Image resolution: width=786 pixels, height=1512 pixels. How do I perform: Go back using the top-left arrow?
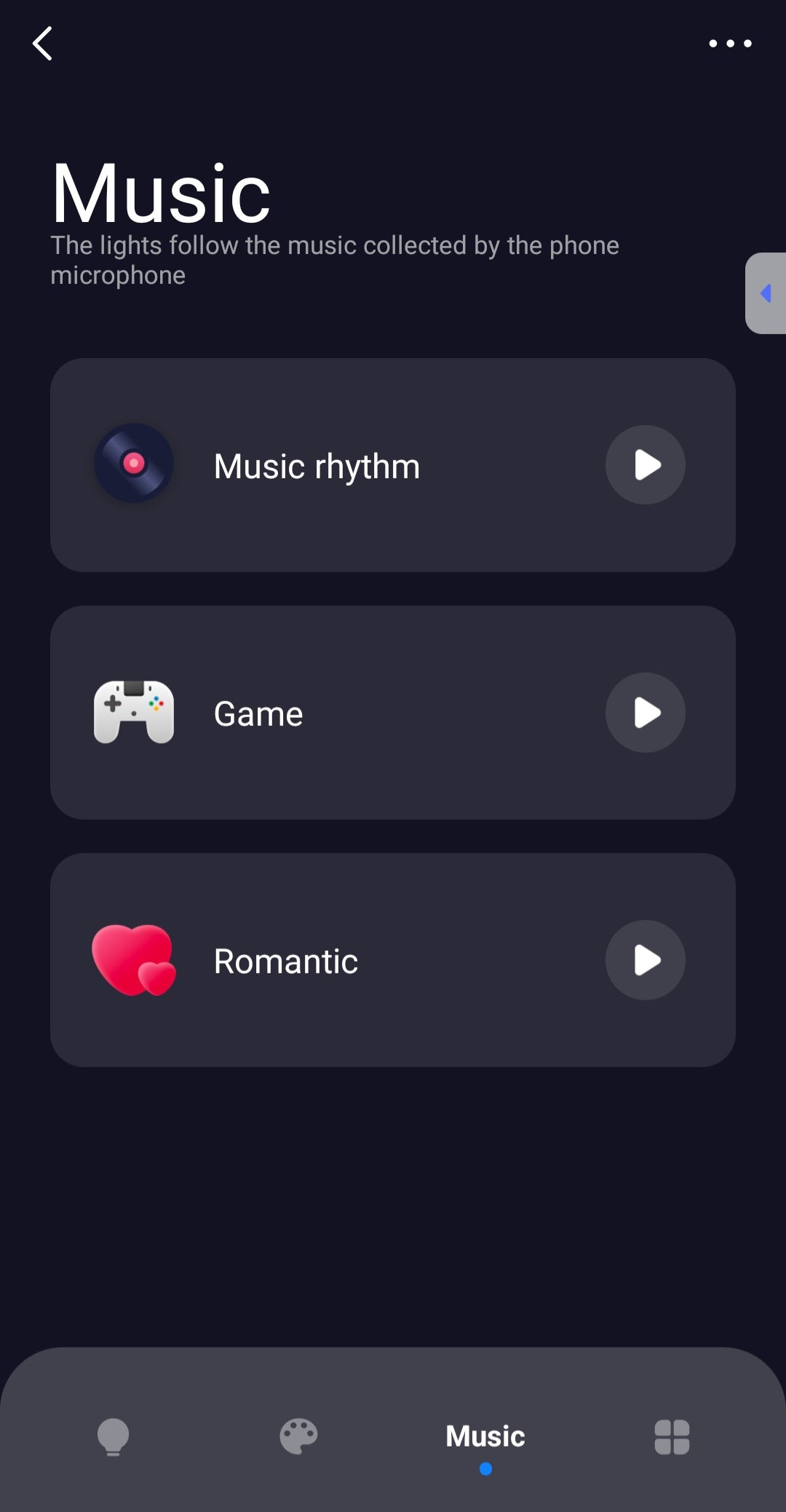(x=43, y=44)
